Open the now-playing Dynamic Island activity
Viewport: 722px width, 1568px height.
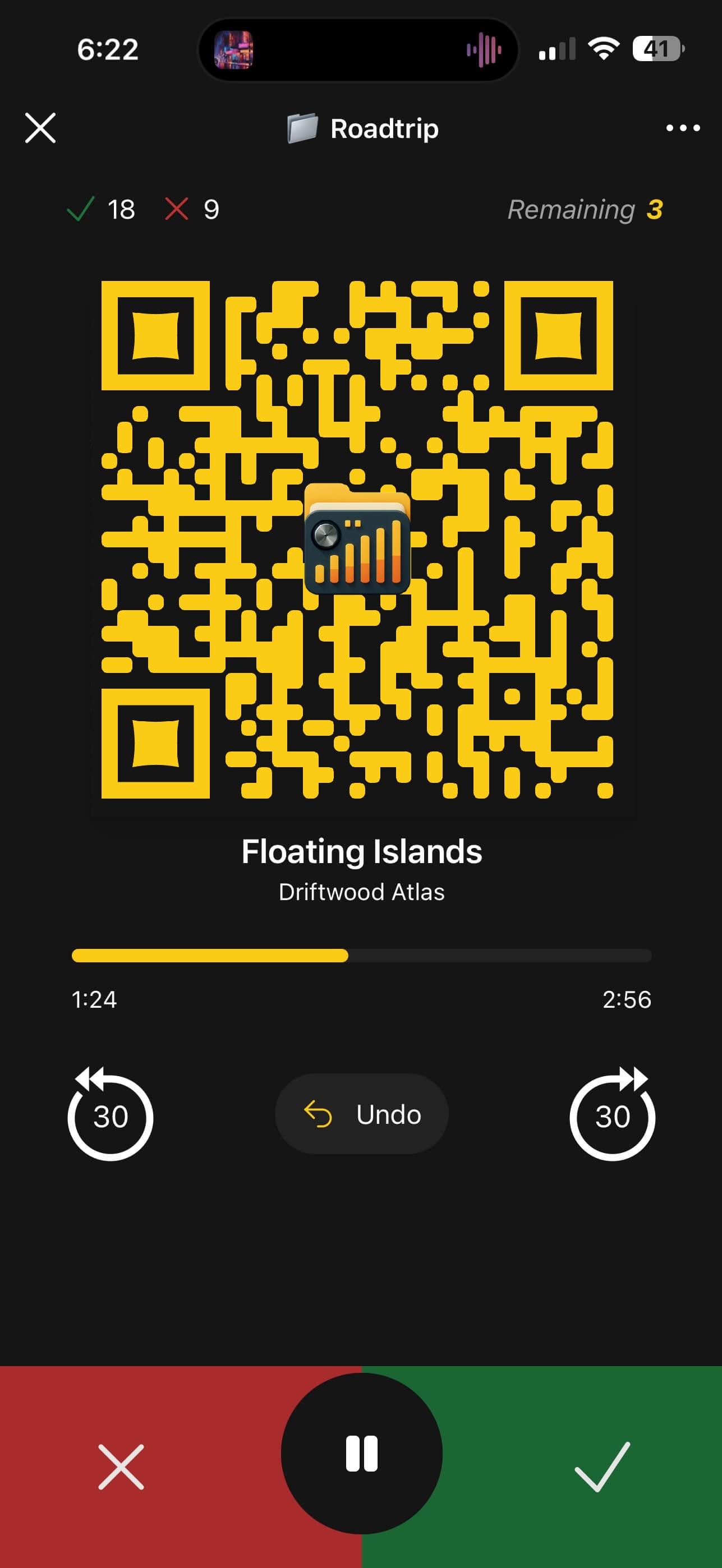(x=358, y=50)
